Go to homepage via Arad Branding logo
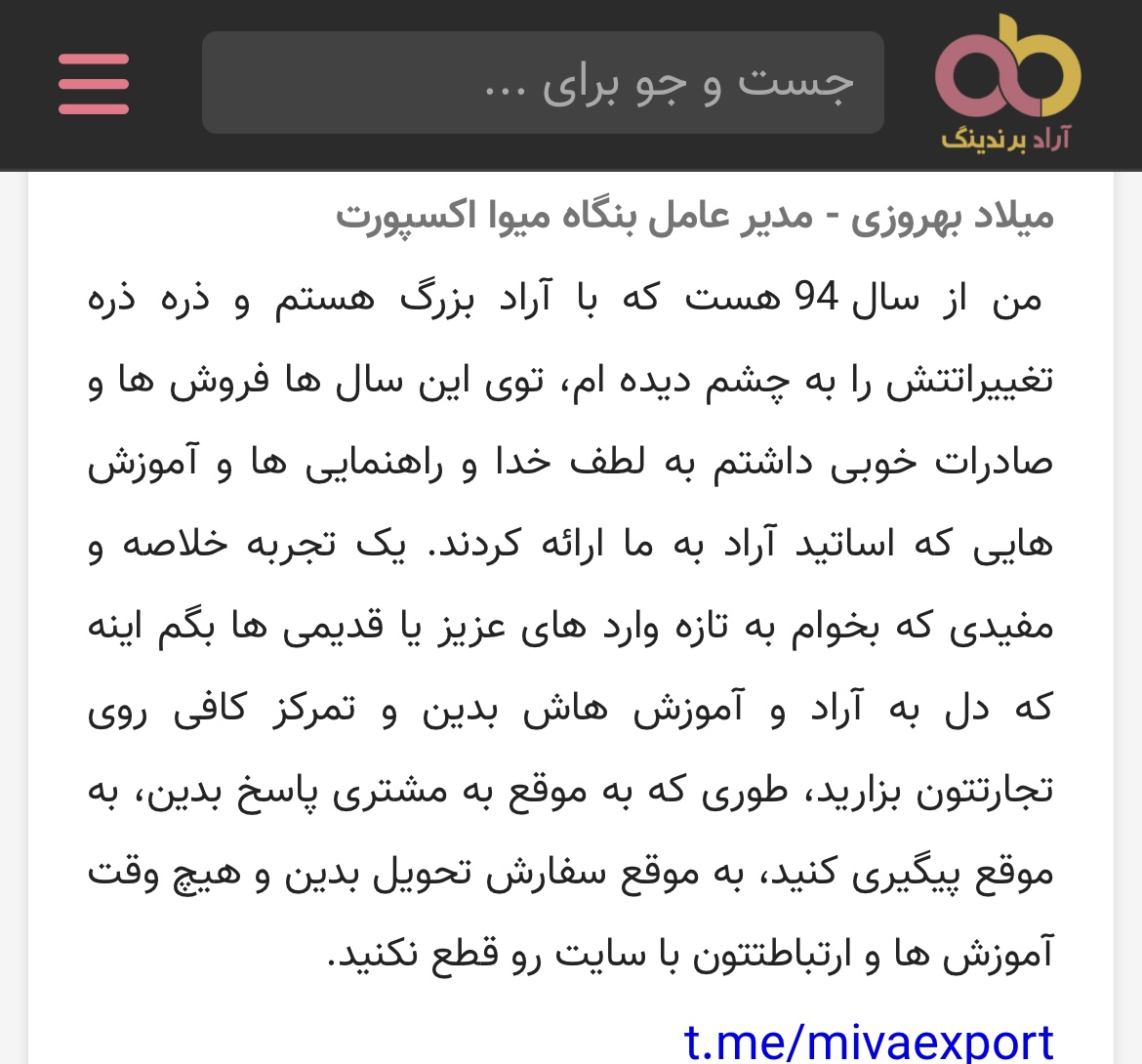The image size is (1142, 1064). tap(1006, 84)
